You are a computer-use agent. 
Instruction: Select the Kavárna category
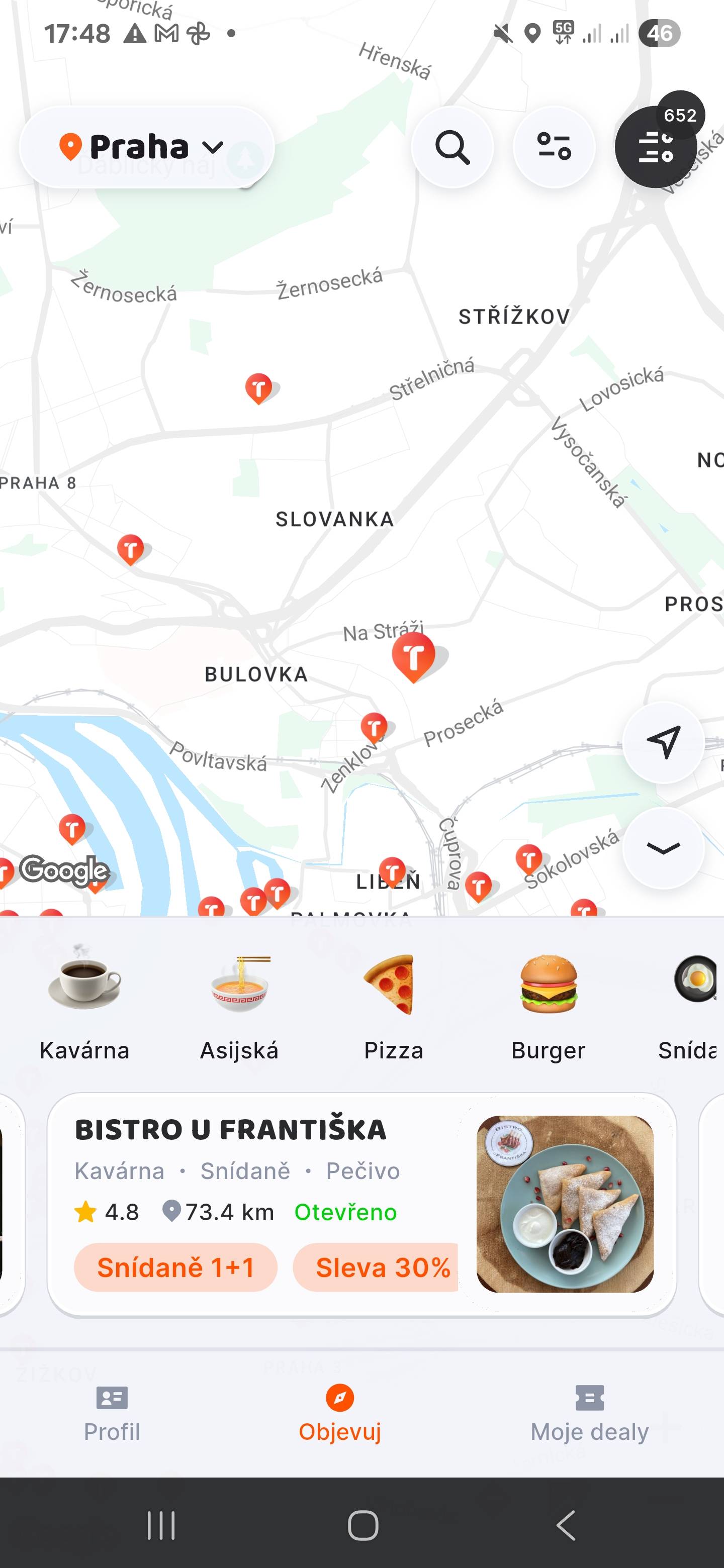click(84, 1004)
